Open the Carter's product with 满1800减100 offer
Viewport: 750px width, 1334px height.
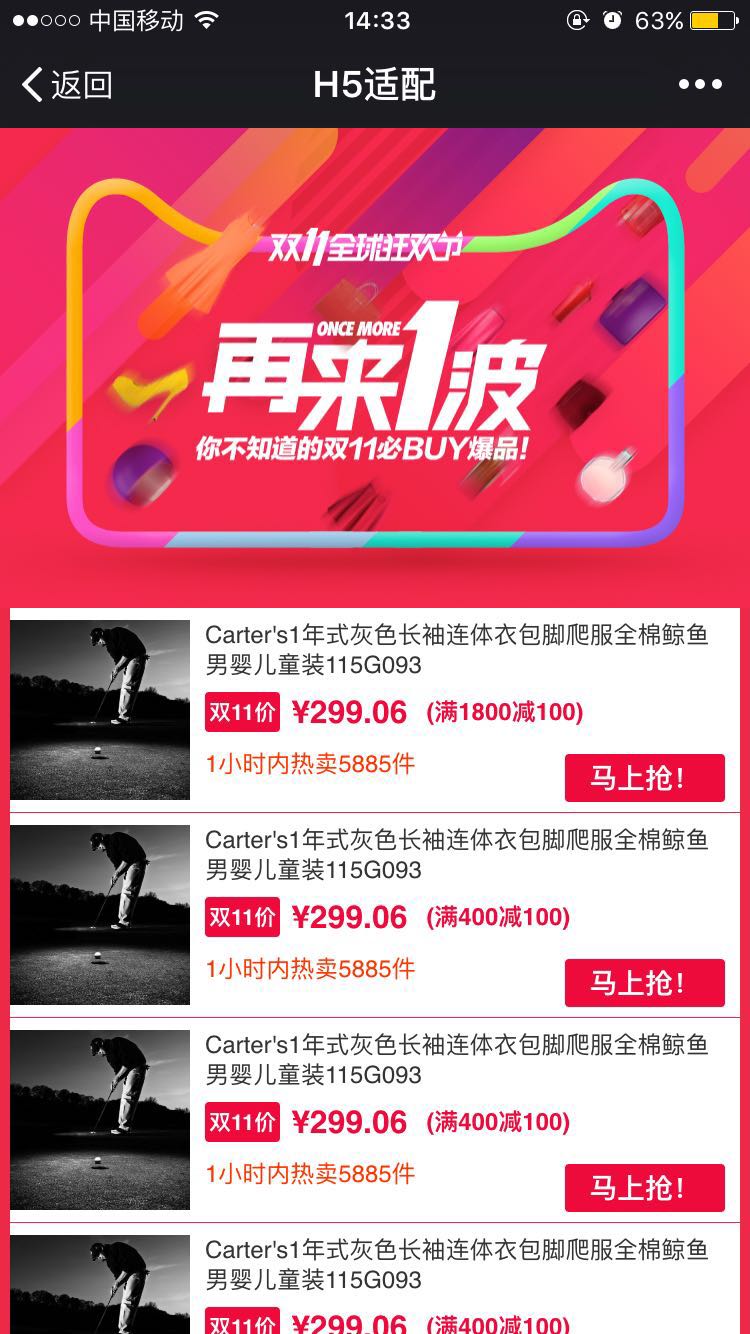[x=456, y=649]
